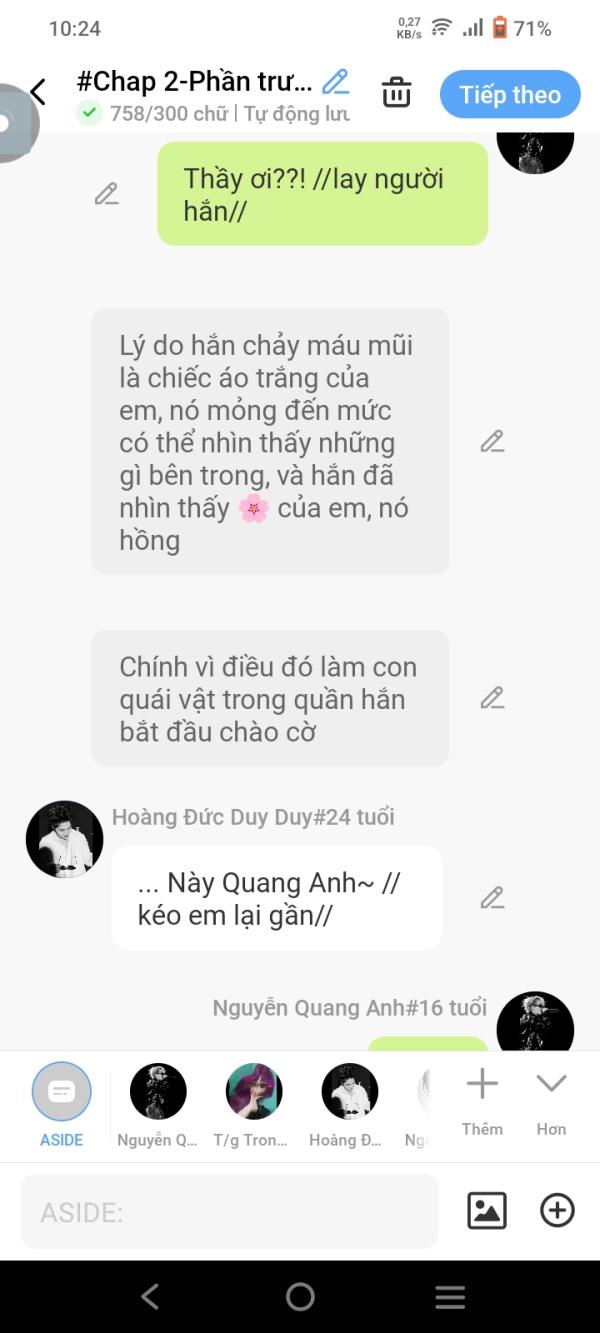Tap Hoàng Đức Duy's avatar in the chat
This screenshot has width=600, height=1333.
tap(64, 839)
